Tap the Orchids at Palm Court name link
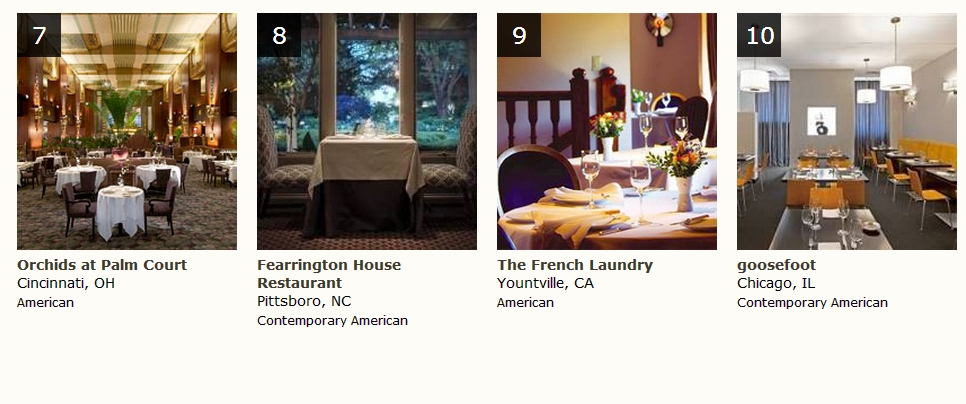 pos(102,265)
